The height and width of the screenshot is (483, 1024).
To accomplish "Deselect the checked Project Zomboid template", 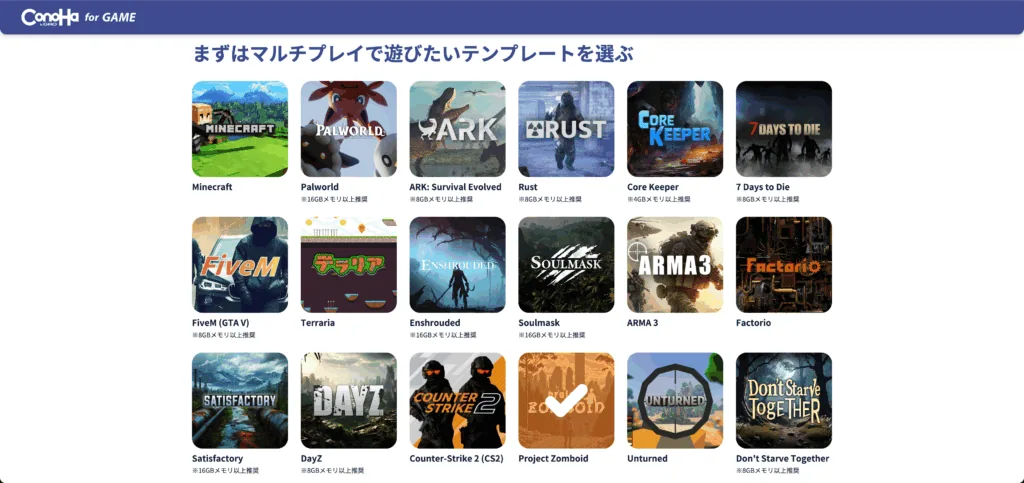I will click(566, 400).
